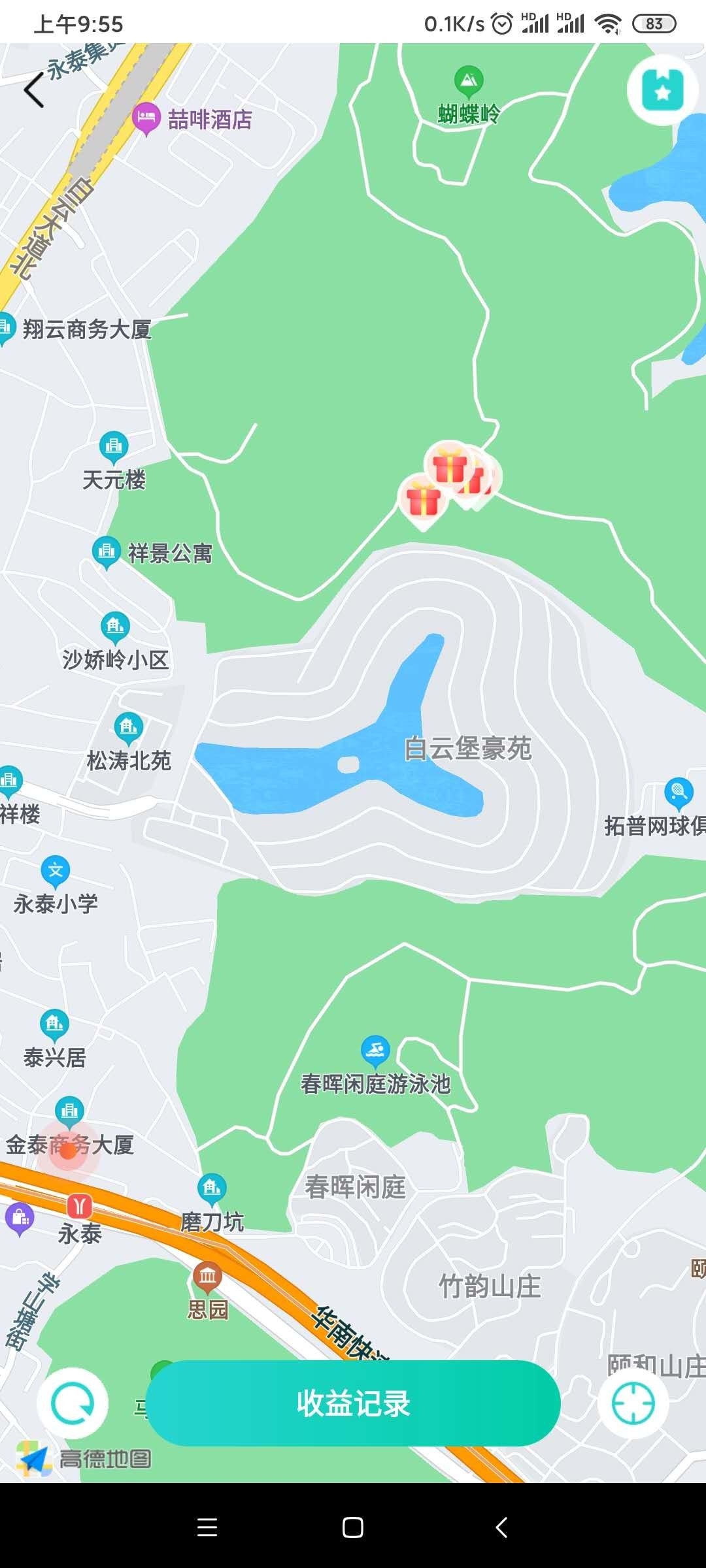Open recent apps from navigation bar
The height and width of the screenshot is (1568, 706).
(207, 1527)
